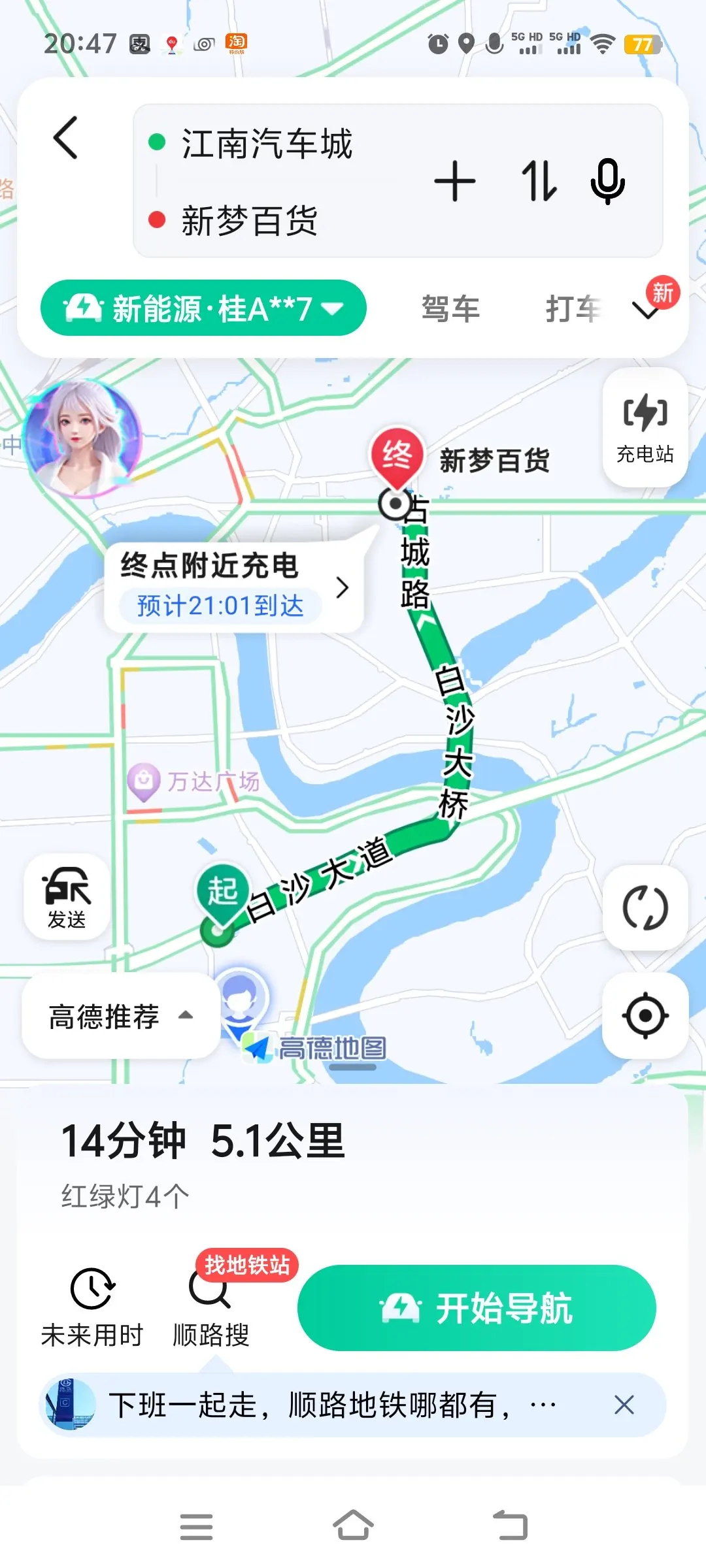This screenshot has height=1568, width=706.
Task: Go back using the top-left arrow
Action: pyautogui.click(x=66, y=138)
